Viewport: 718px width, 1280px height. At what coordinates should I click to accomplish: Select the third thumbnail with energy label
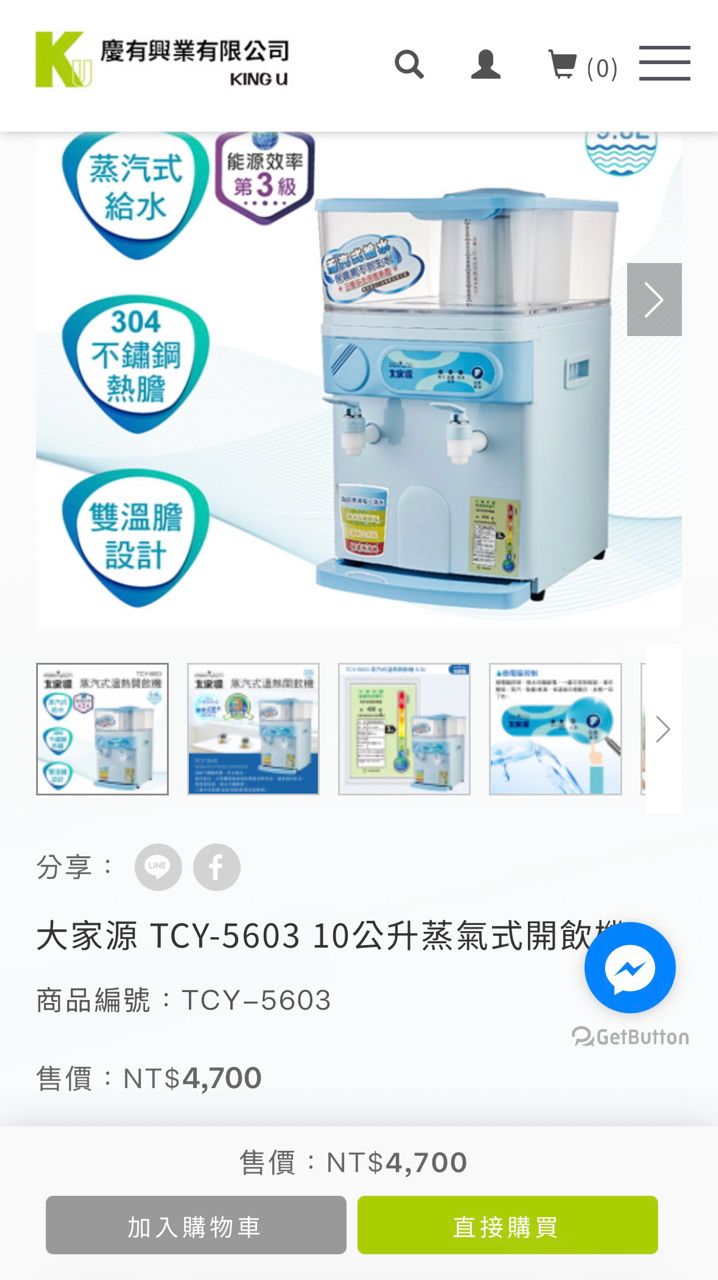click(x=404, y=729)
